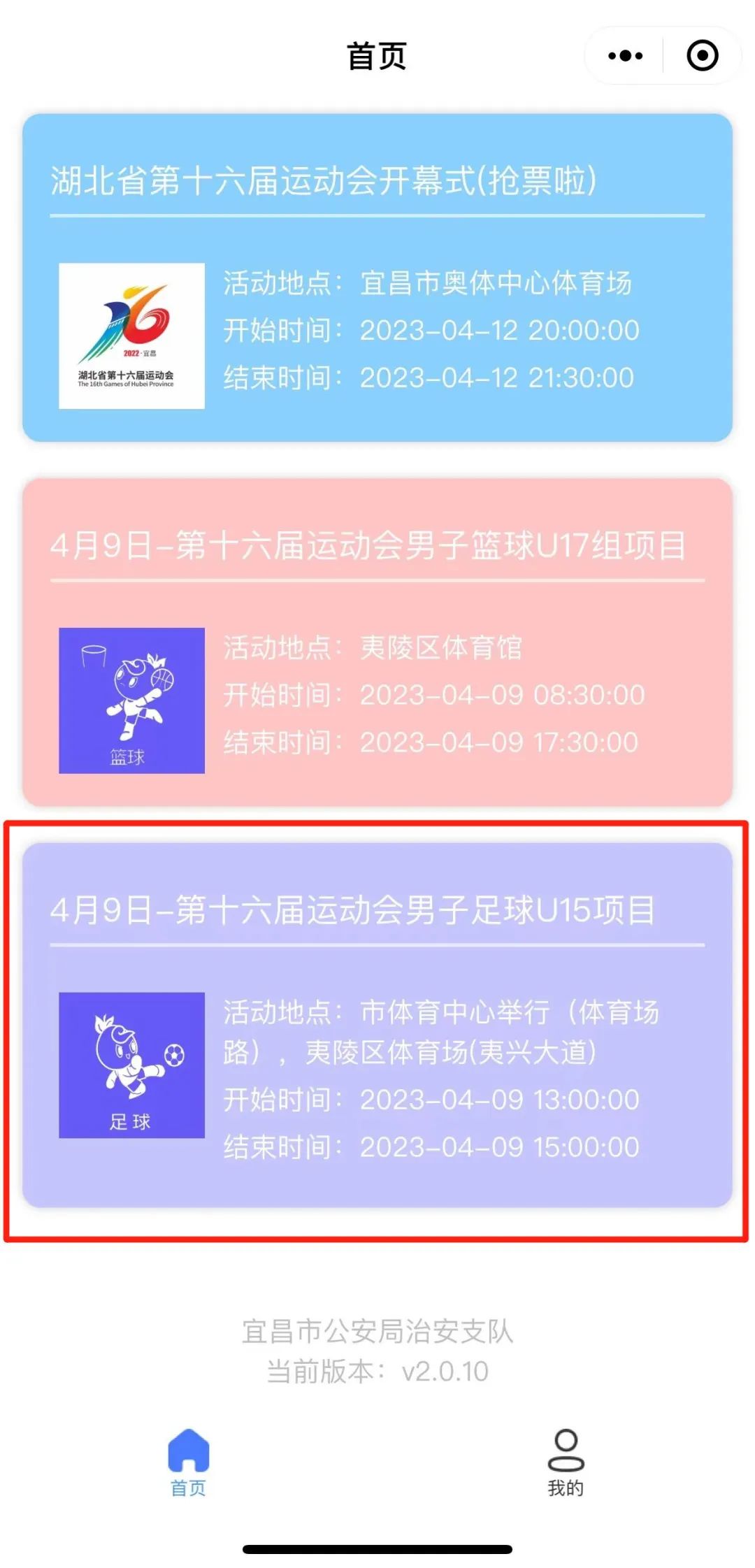Select the 首页 tab
The width and height of the screenshot is (755, 1568).
189,1462
